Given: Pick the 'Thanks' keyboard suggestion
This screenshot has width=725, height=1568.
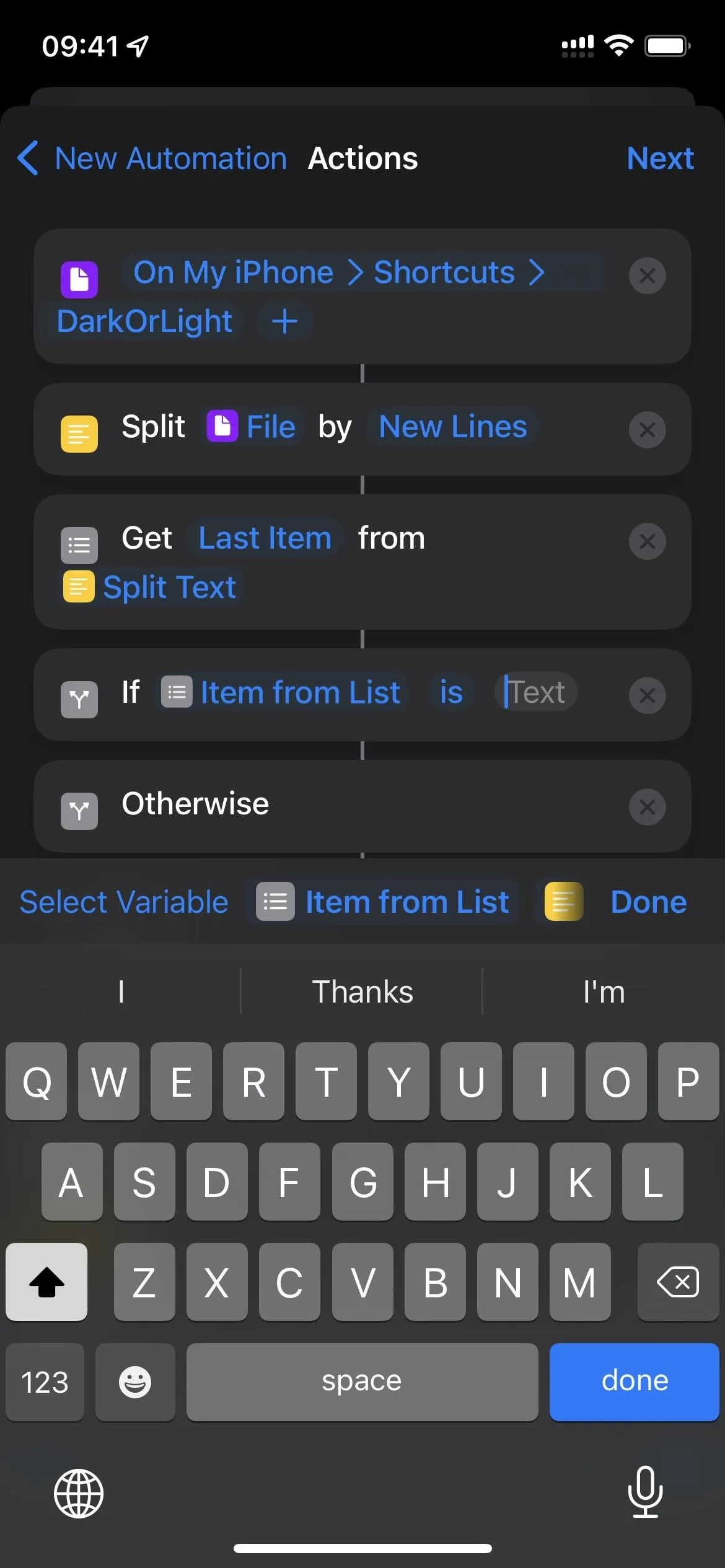Looking at the screenshot, I should coord(362,991).
